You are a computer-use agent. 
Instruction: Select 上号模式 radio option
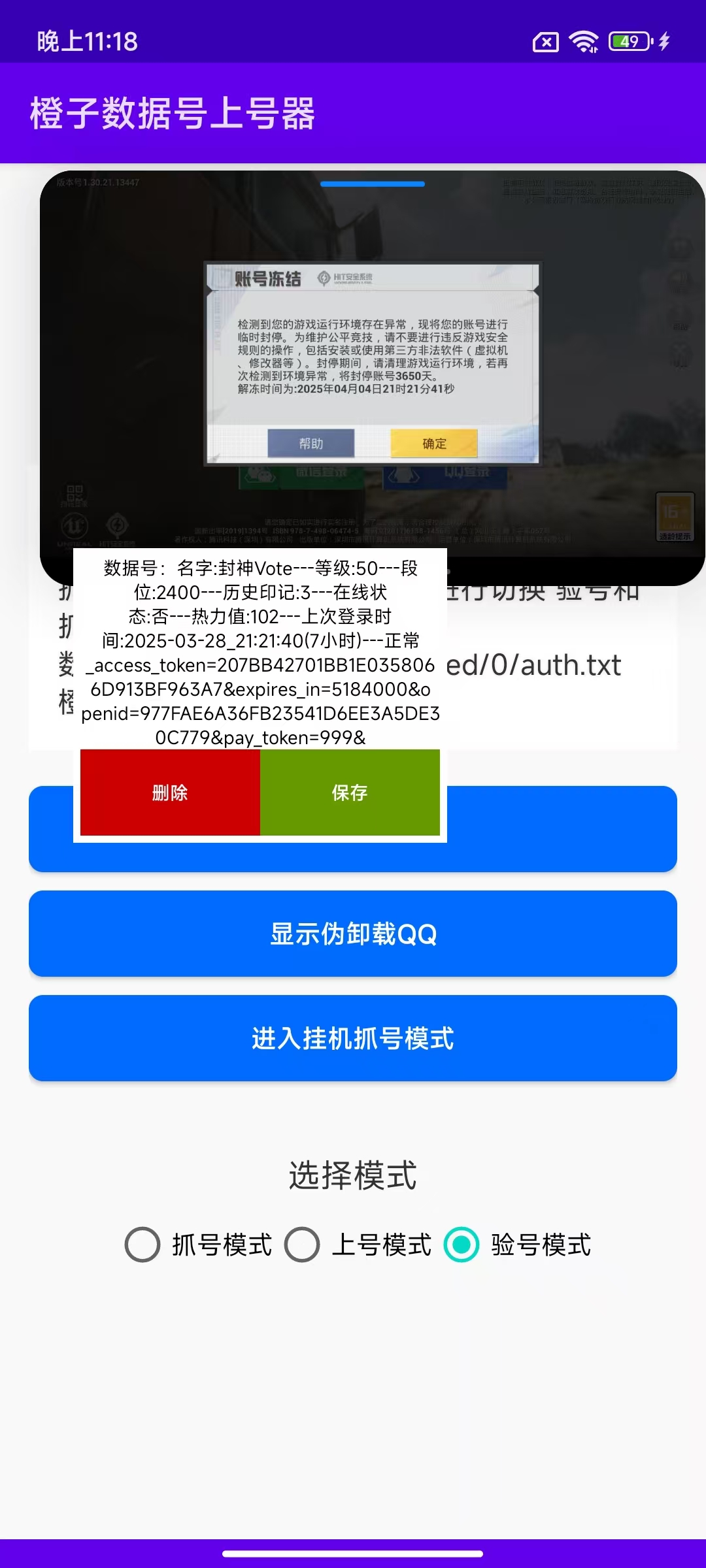[358, 1245]
